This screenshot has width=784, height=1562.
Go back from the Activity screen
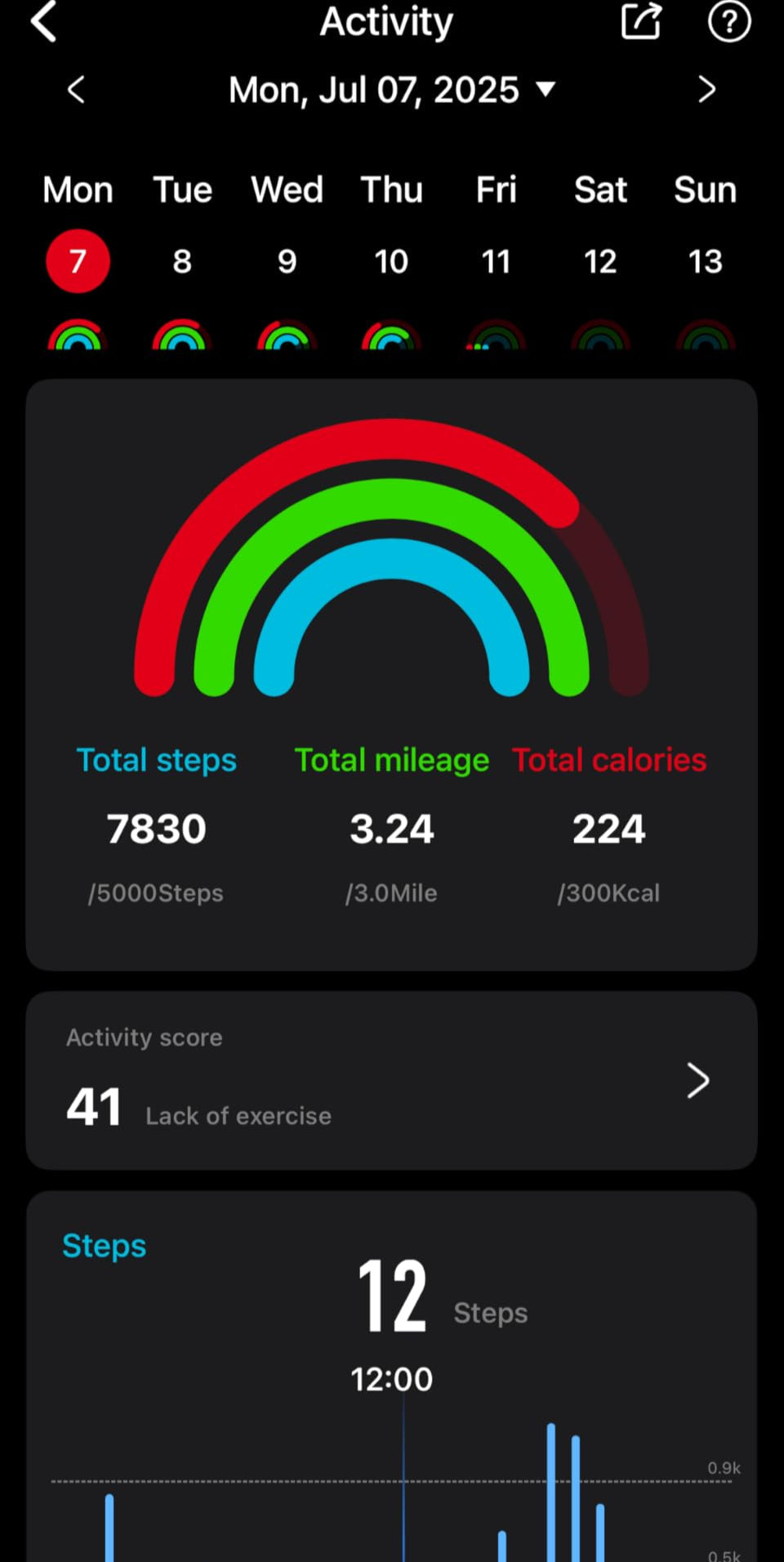point(44,21)
